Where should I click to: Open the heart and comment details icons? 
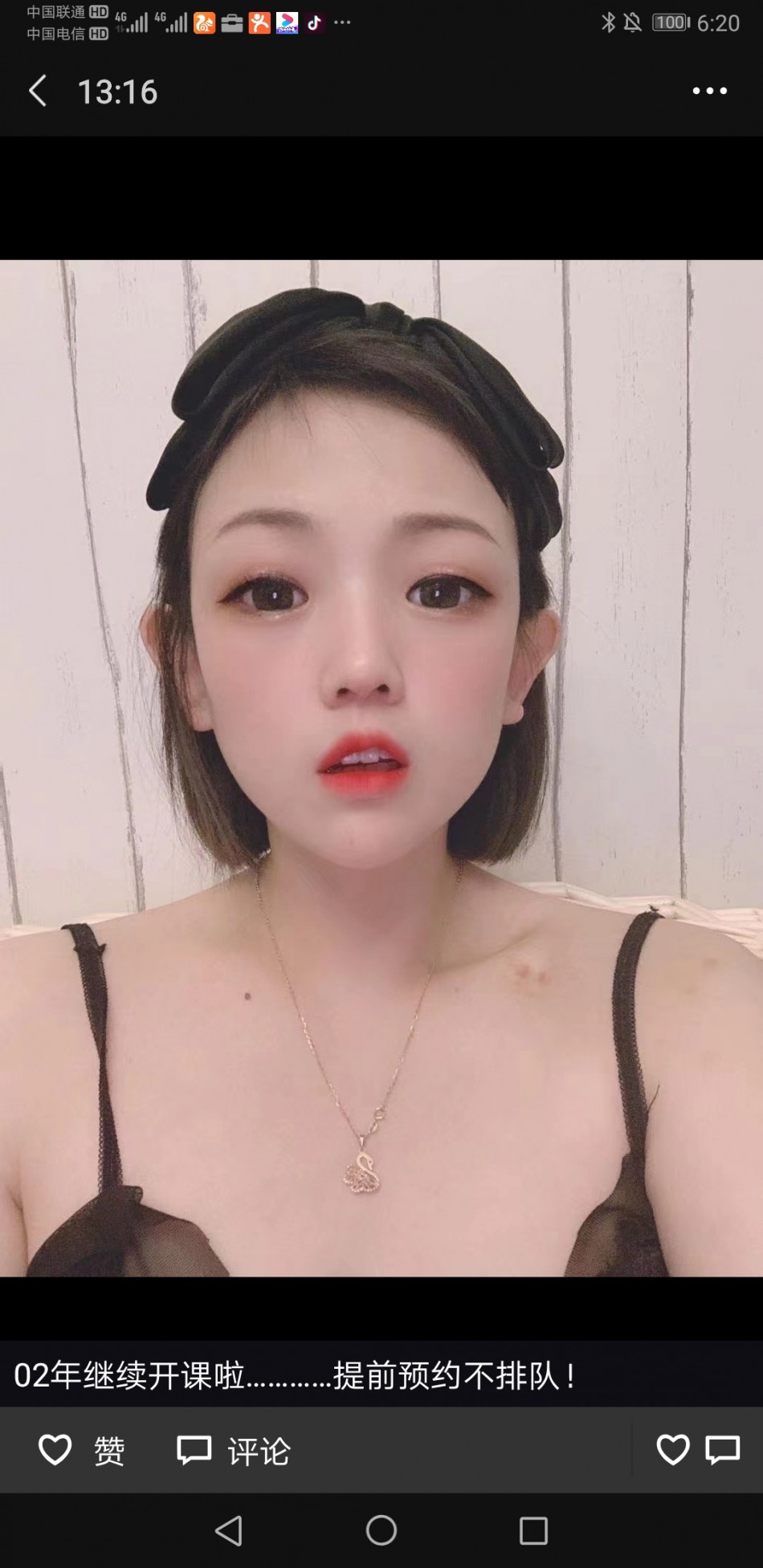pyautogui.click(x=697, y=1449)
